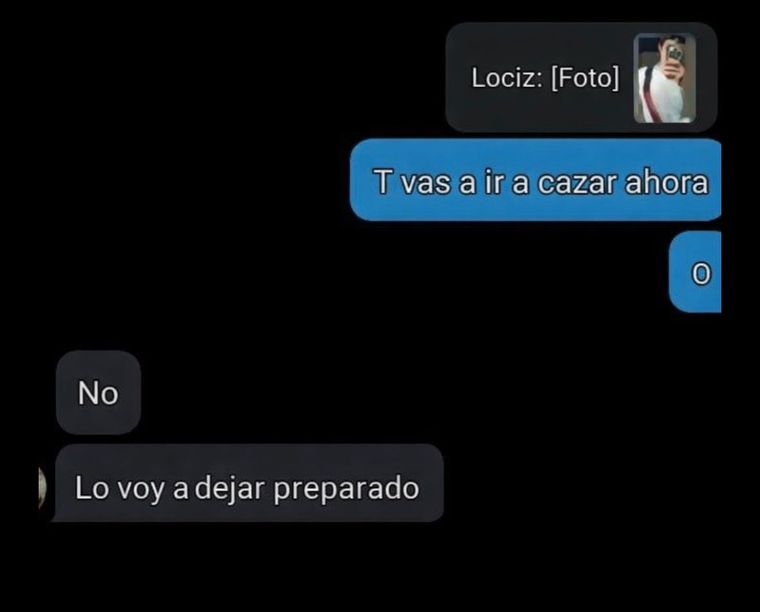Open the sender's profile avatar
Viewport: 760px width, 612px height.
coord(42,487)
